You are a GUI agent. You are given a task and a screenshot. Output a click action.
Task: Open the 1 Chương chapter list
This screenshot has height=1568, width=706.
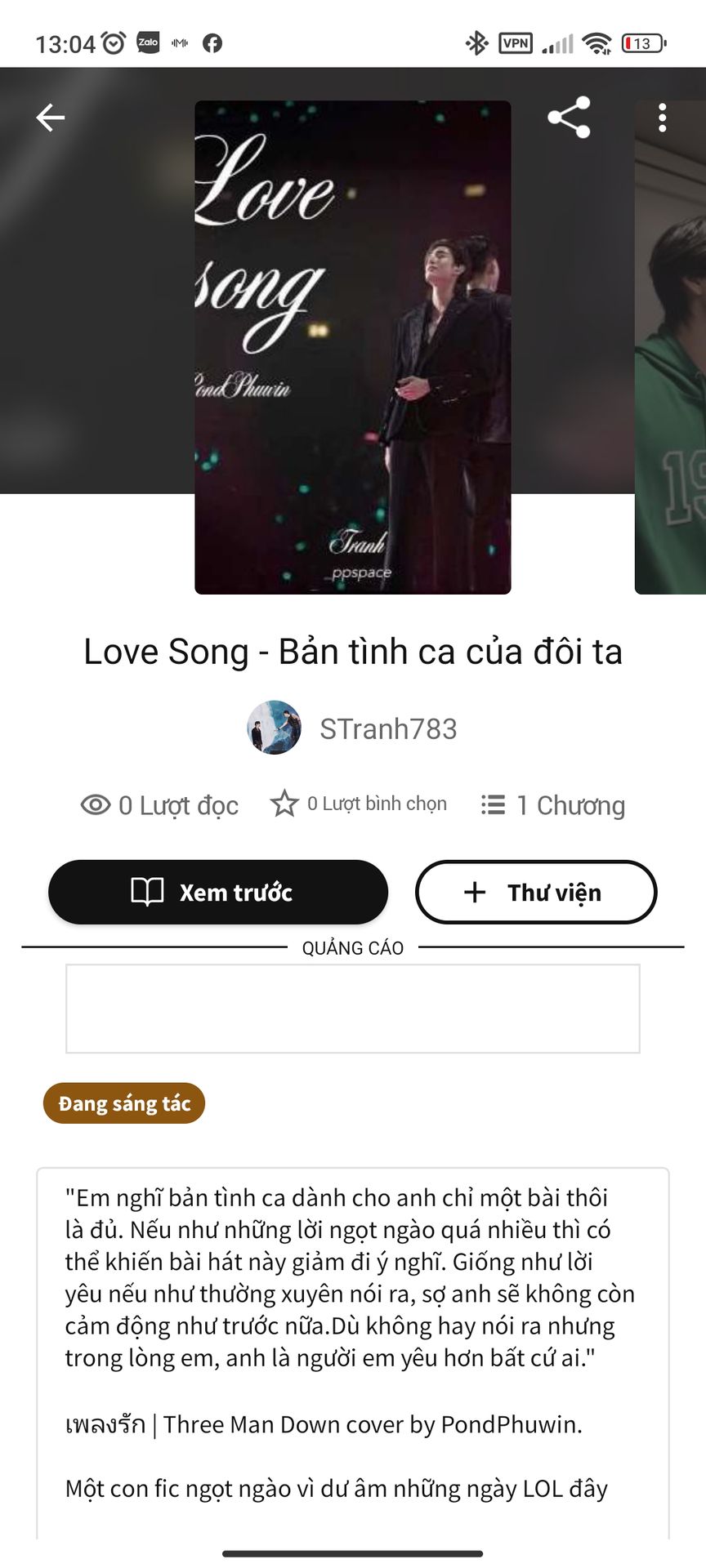click(554, 805)
